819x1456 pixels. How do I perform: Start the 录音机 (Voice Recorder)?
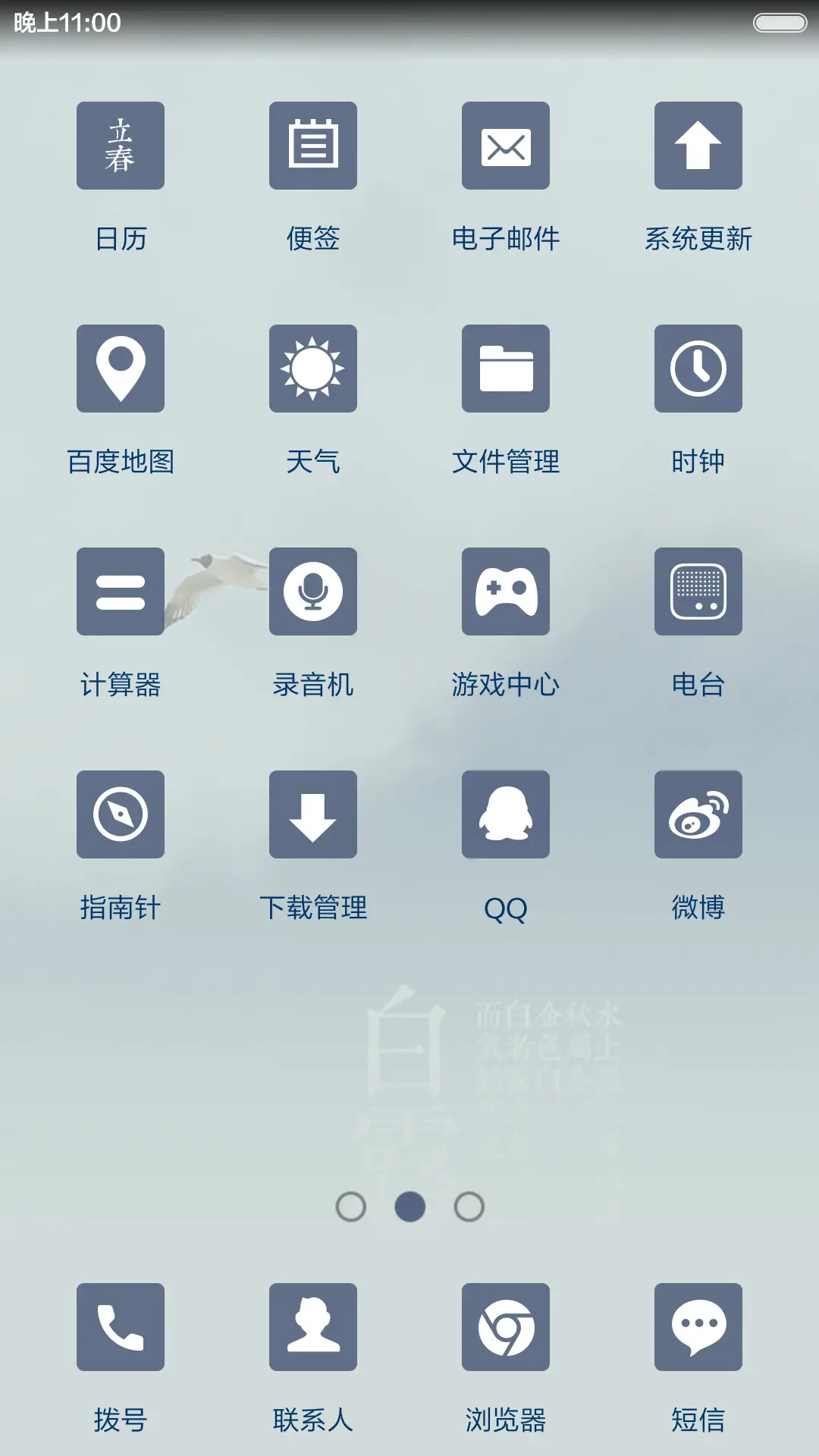[312, 592]
